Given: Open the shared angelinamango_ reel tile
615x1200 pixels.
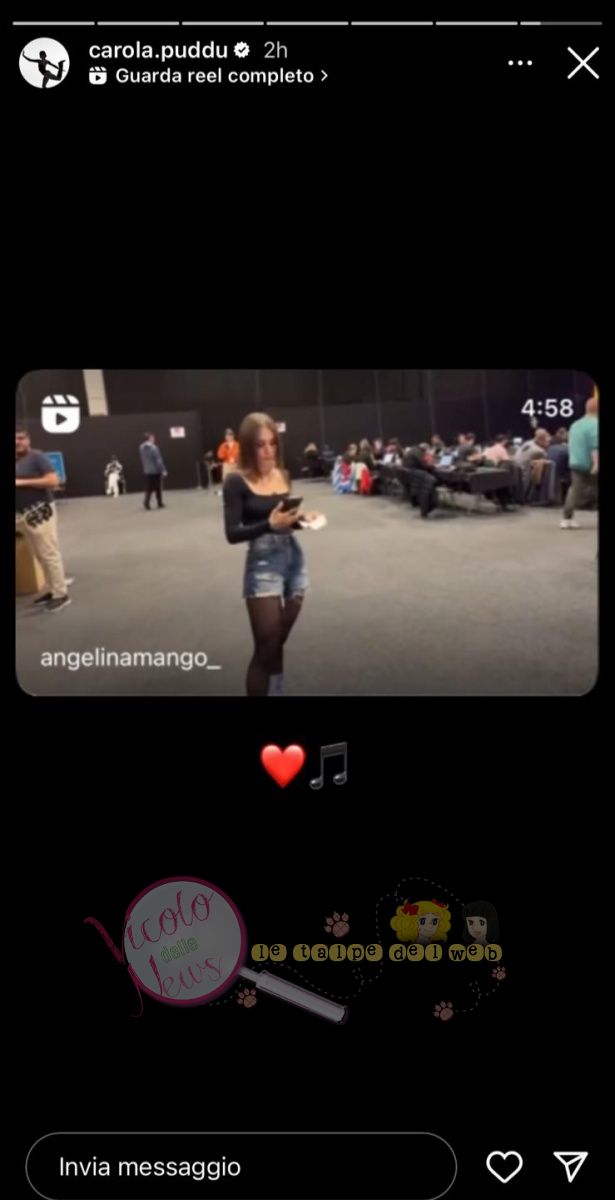Looking at the screenshot, I should tap(306, 532).
